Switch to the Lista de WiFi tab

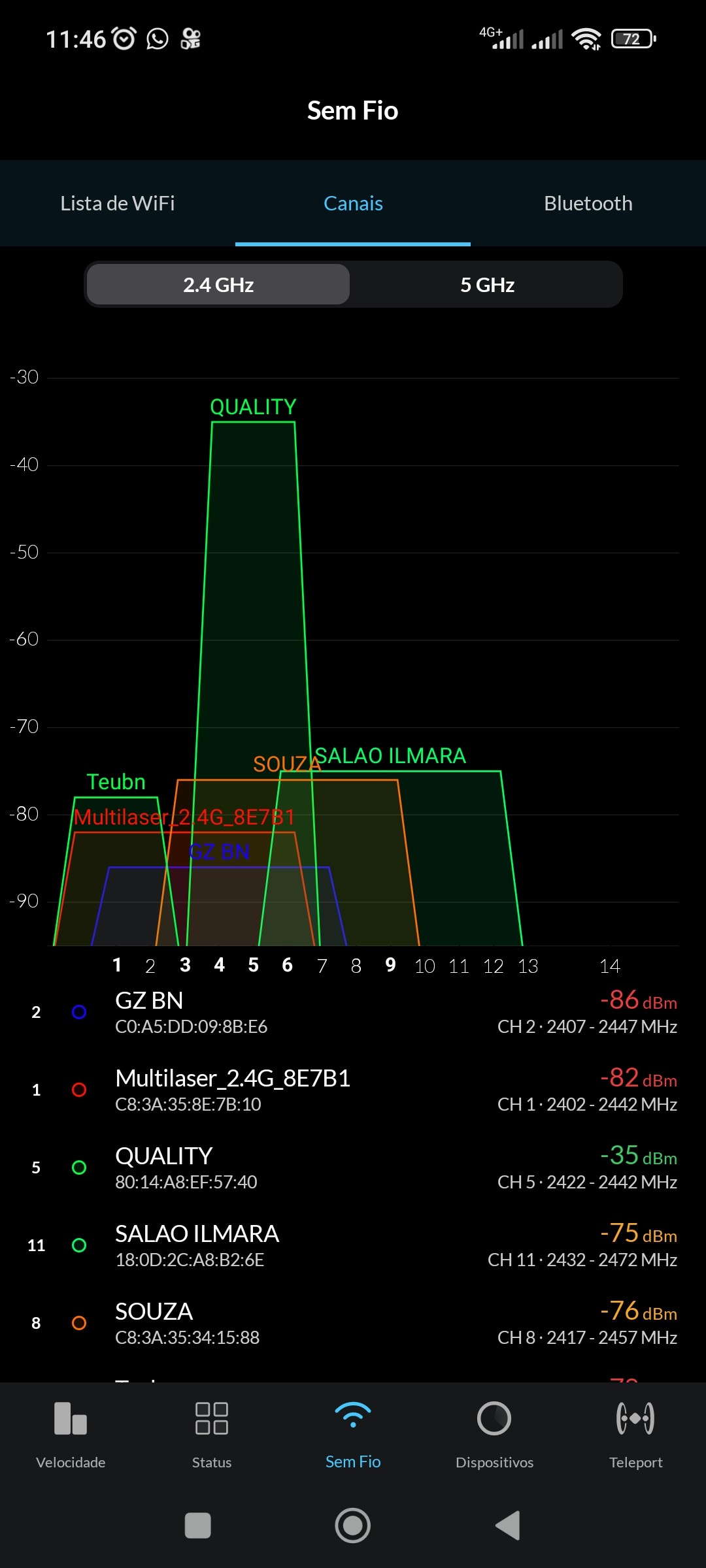[x=118, y=203]
